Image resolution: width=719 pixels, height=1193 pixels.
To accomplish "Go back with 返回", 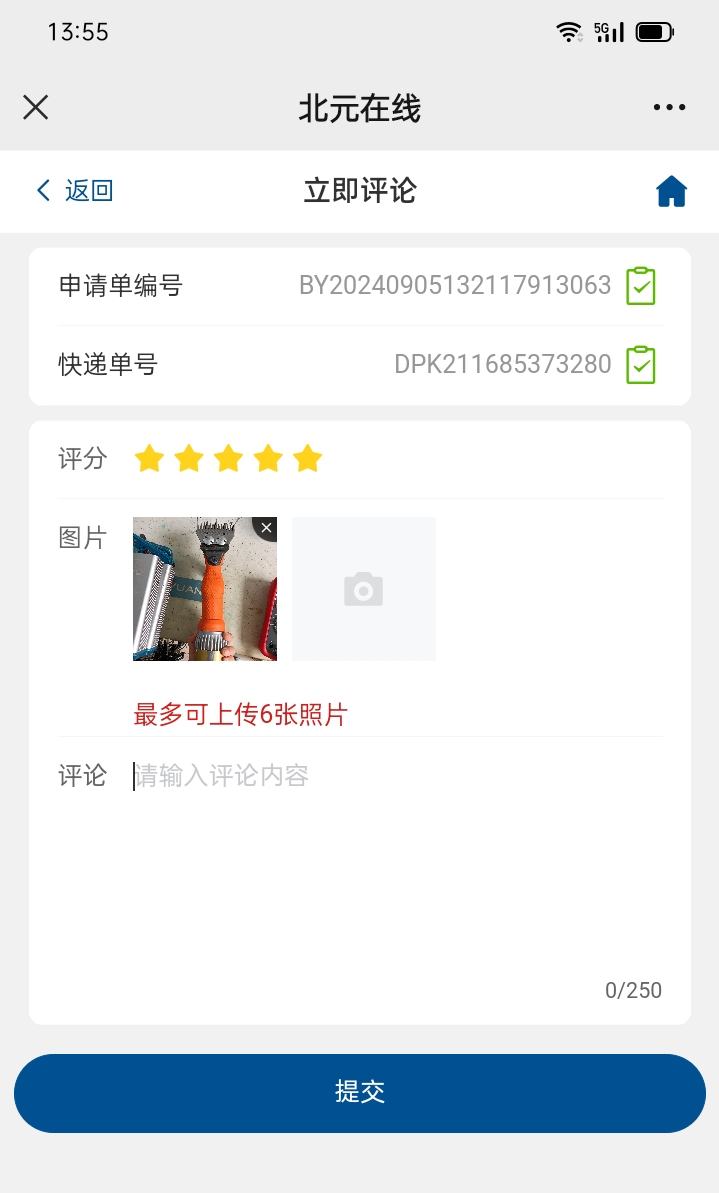I will 75,191.
